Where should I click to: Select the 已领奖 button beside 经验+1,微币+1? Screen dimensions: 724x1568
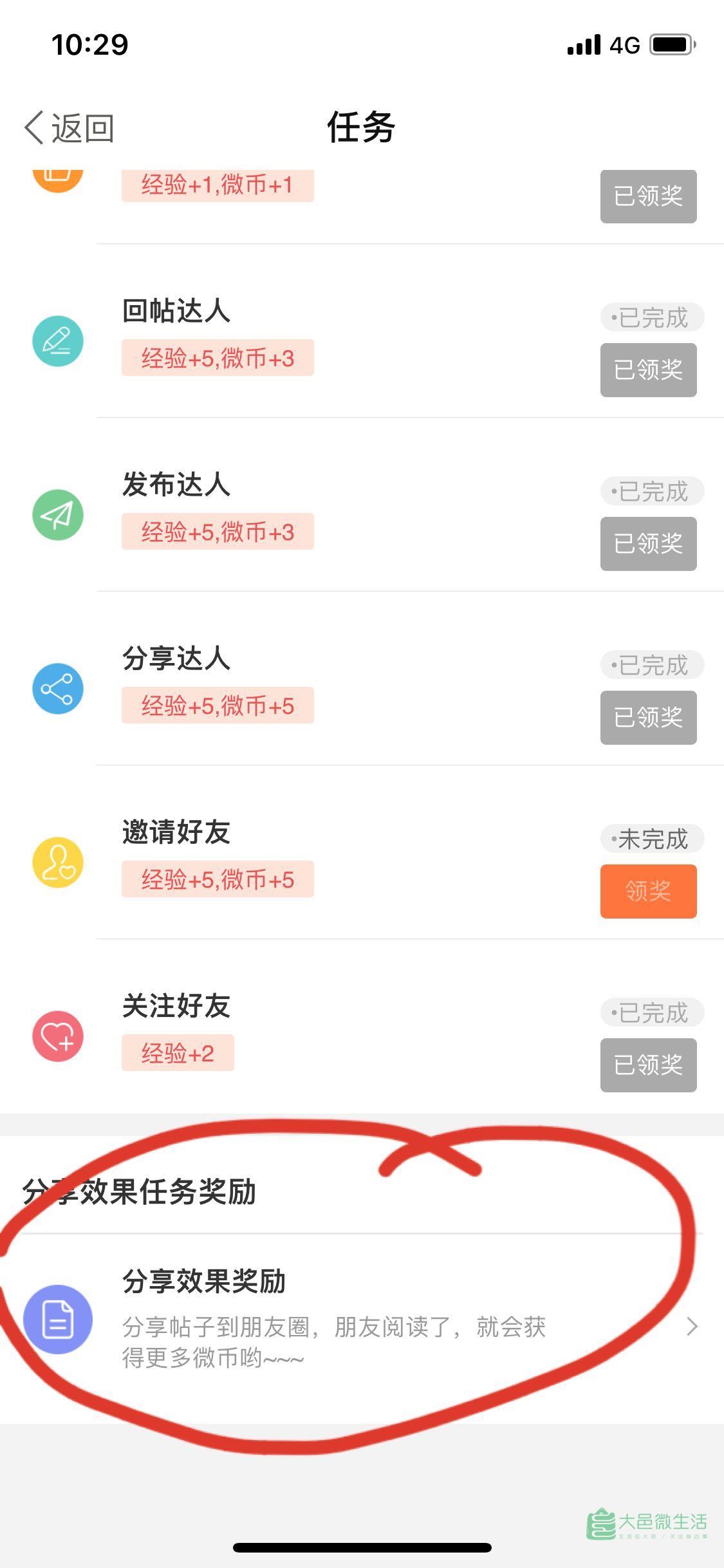click(648, 196)
